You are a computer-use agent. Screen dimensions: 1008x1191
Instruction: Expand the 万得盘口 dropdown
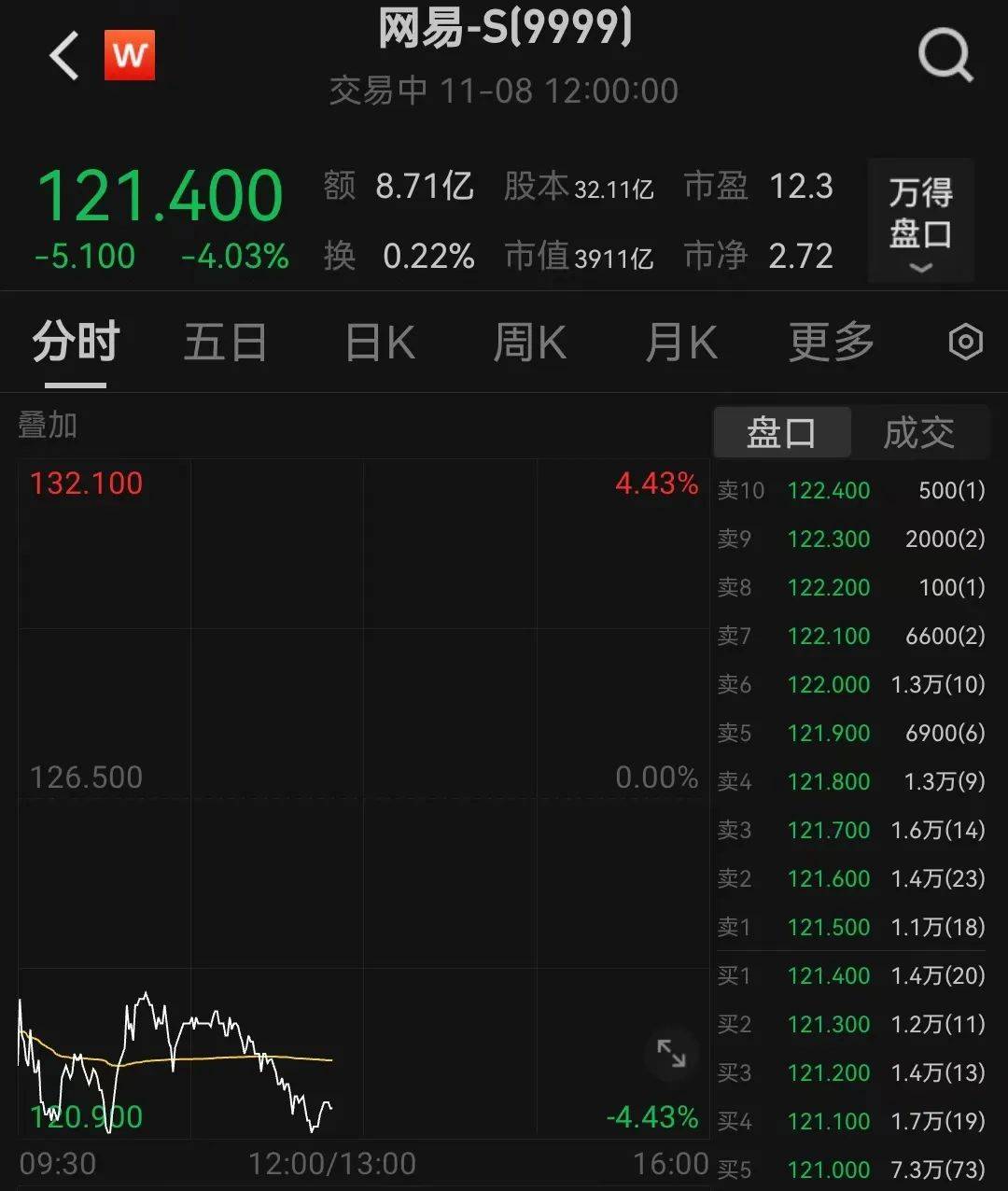(920, 222)
